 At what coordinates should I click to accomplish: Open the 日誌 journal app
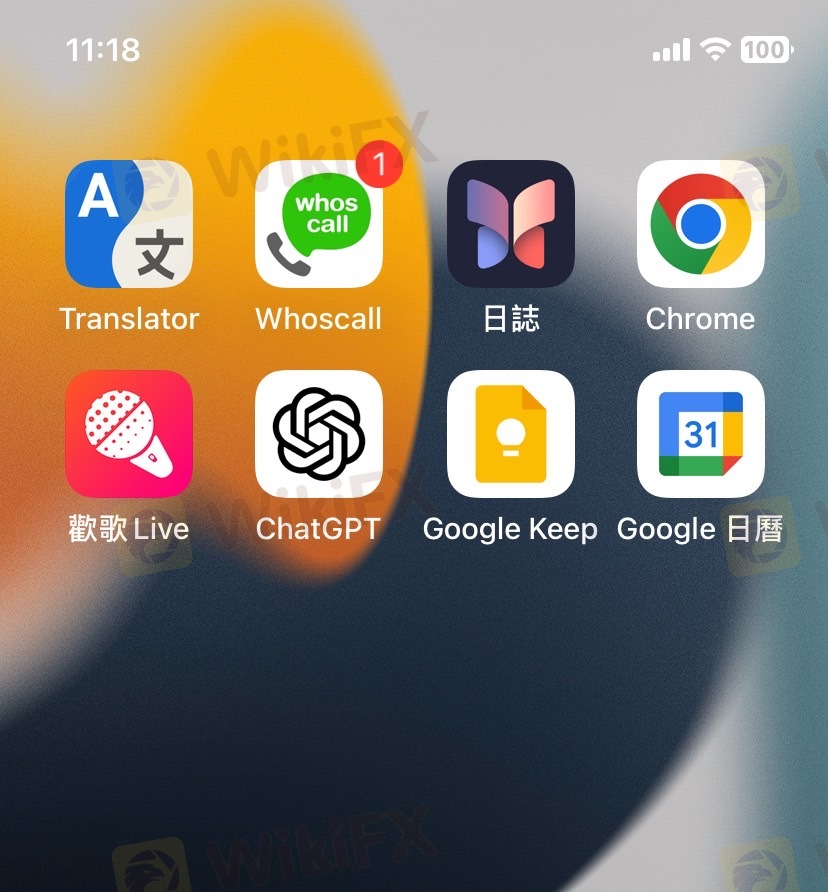510,224
